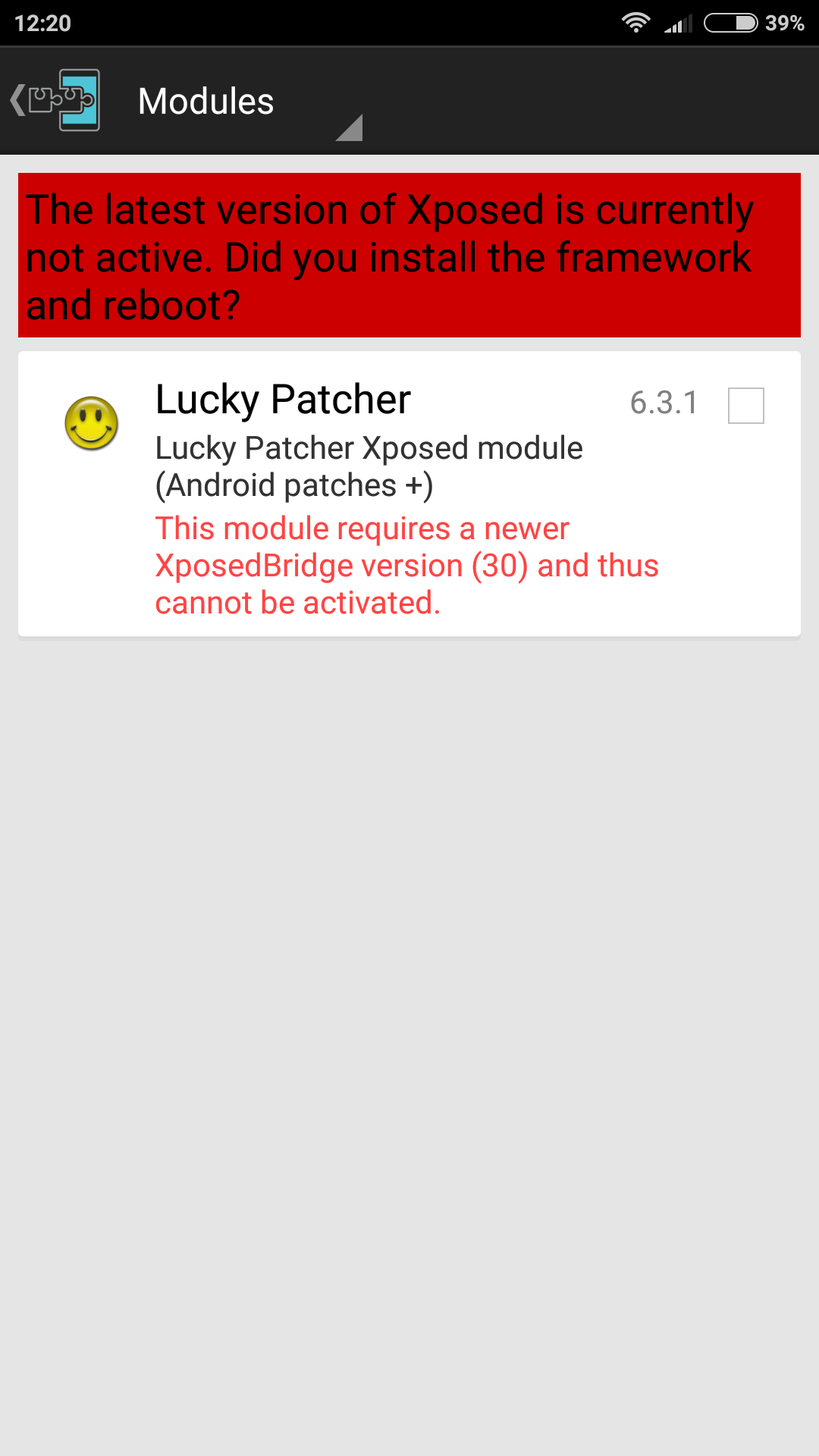Tick the Lucky Patcher module checkbox
Viewport: 819px width, 1456px height.
[745, 406]
